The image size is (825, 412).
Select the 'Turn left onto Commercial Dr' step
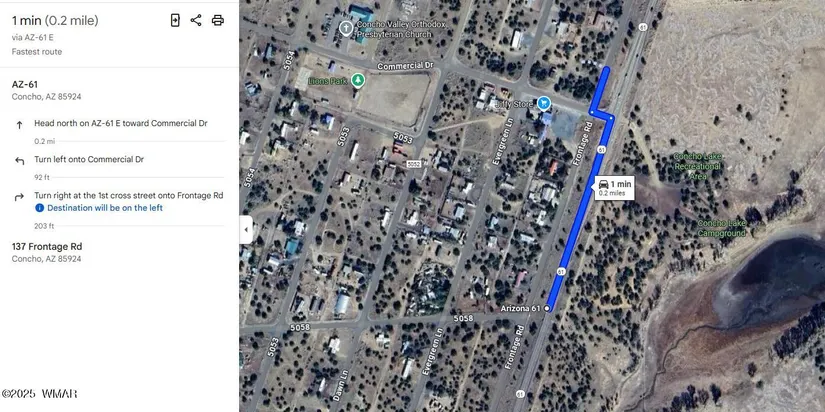point(89,159)
